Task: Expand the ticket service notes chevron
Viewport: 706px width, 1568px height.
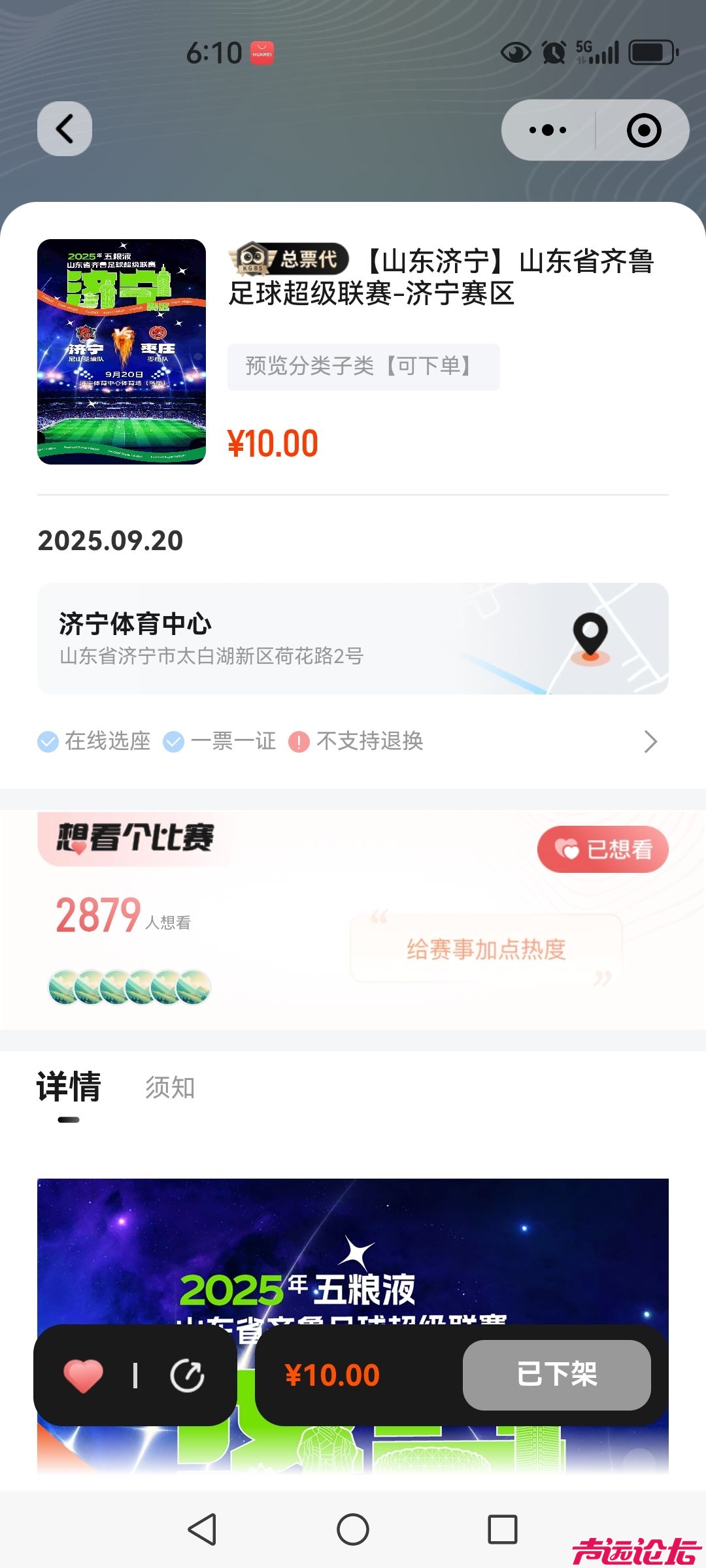Action: click(x=650, y=742)
